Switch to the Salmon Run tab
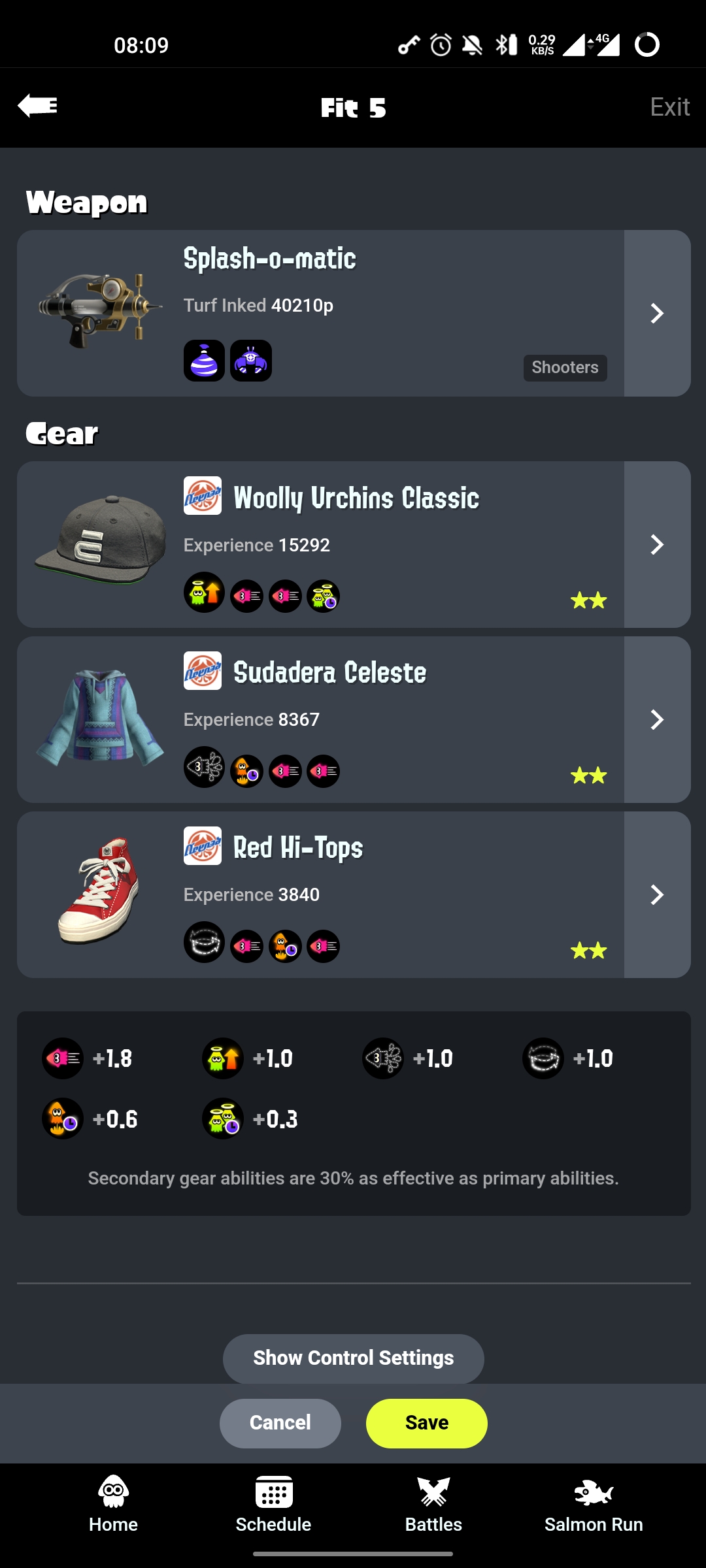 [x=594, y=1504]
